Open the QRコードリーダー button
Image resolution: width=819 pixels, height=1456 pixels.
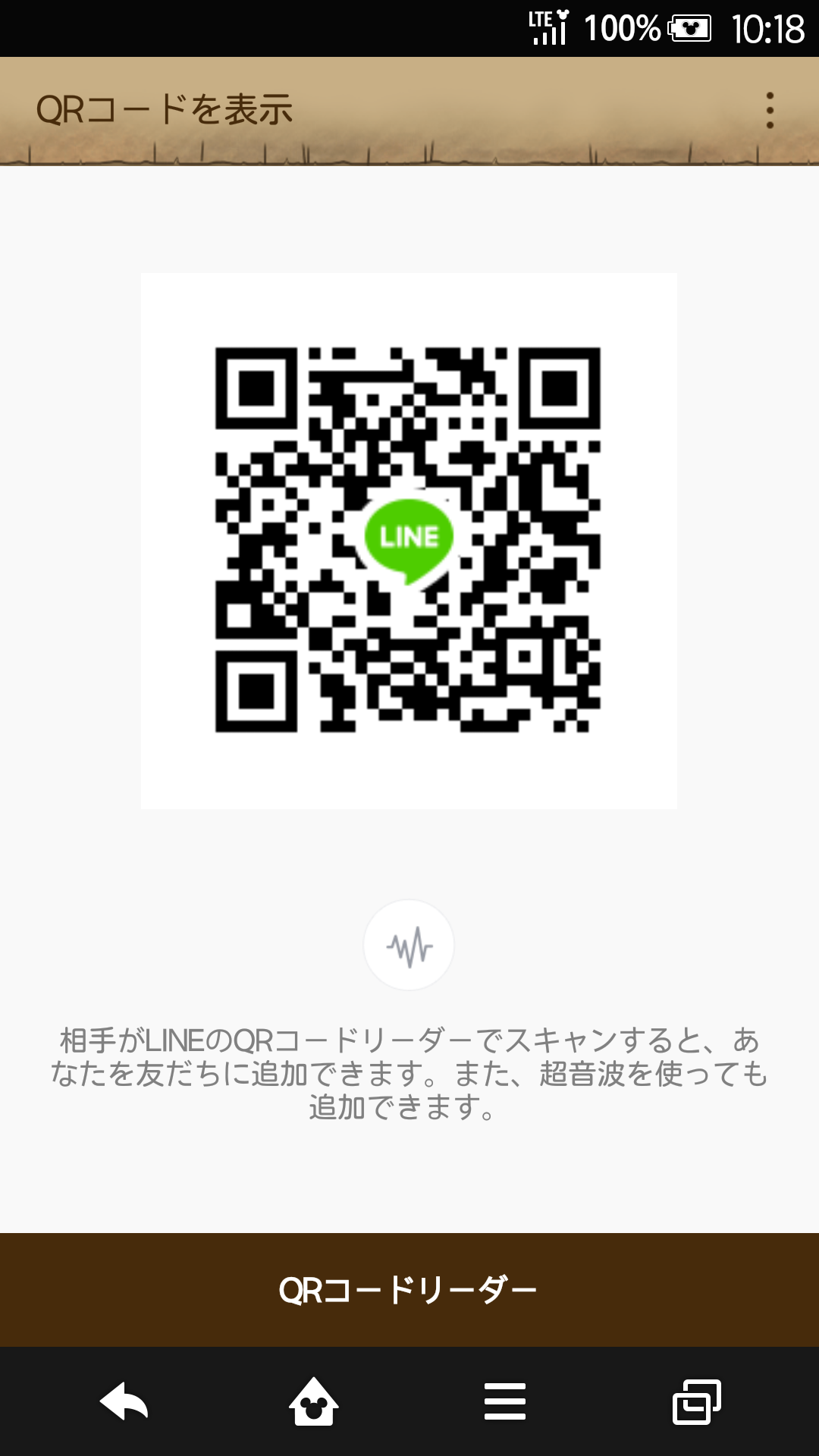(409, 1290)
